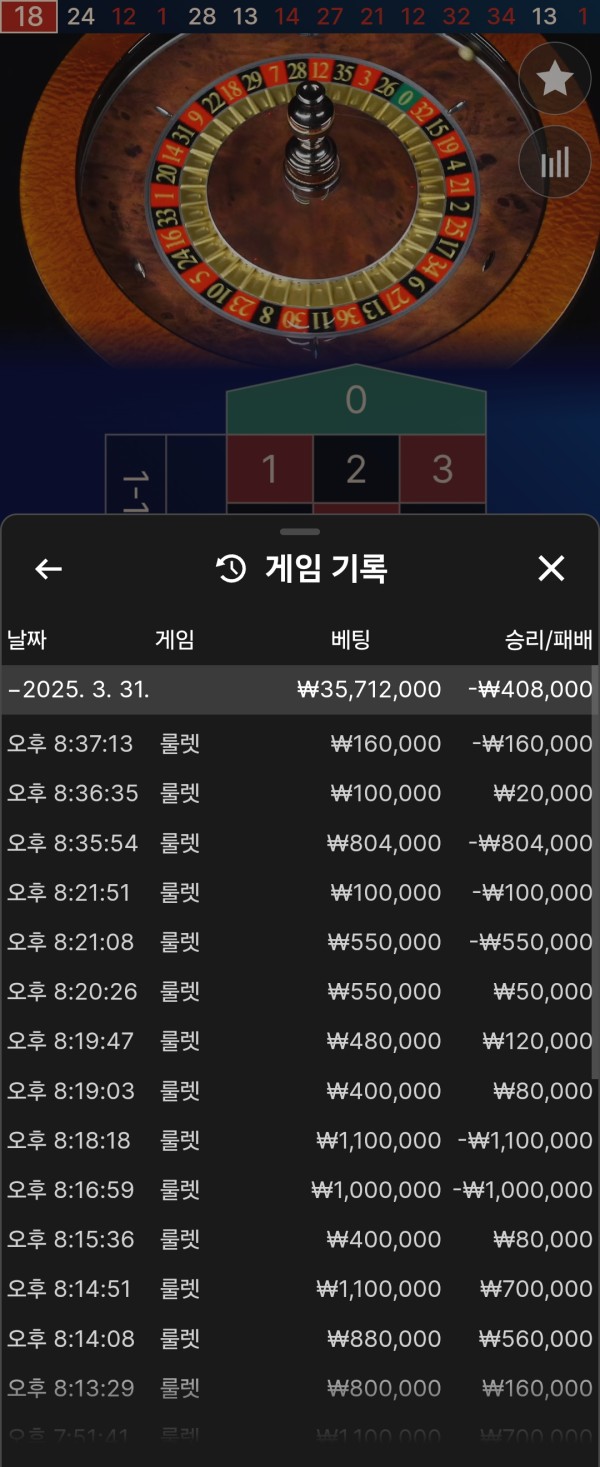The image size is (600, 1467).
Task: Open the 오후 8:37:13 룰렛 record
Action: 298,744
